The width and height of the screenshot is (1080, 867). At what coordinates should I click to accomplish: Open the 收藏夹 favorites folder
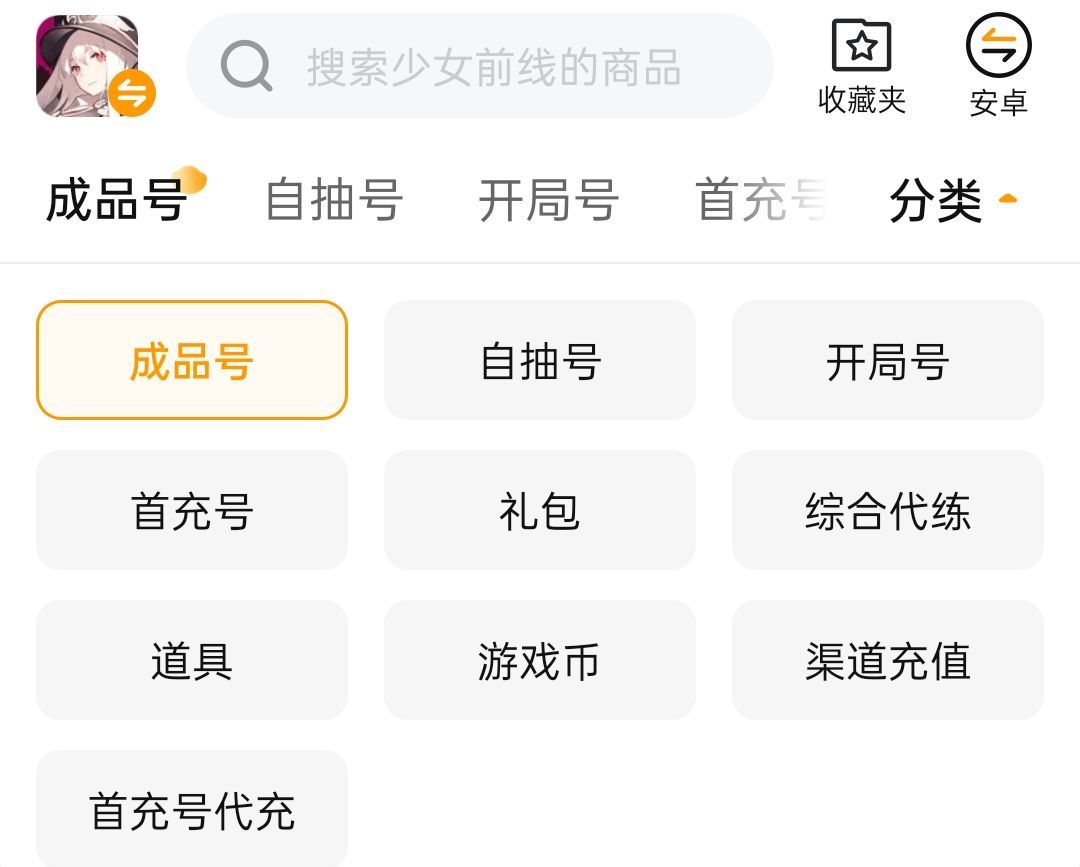[861, 66]
